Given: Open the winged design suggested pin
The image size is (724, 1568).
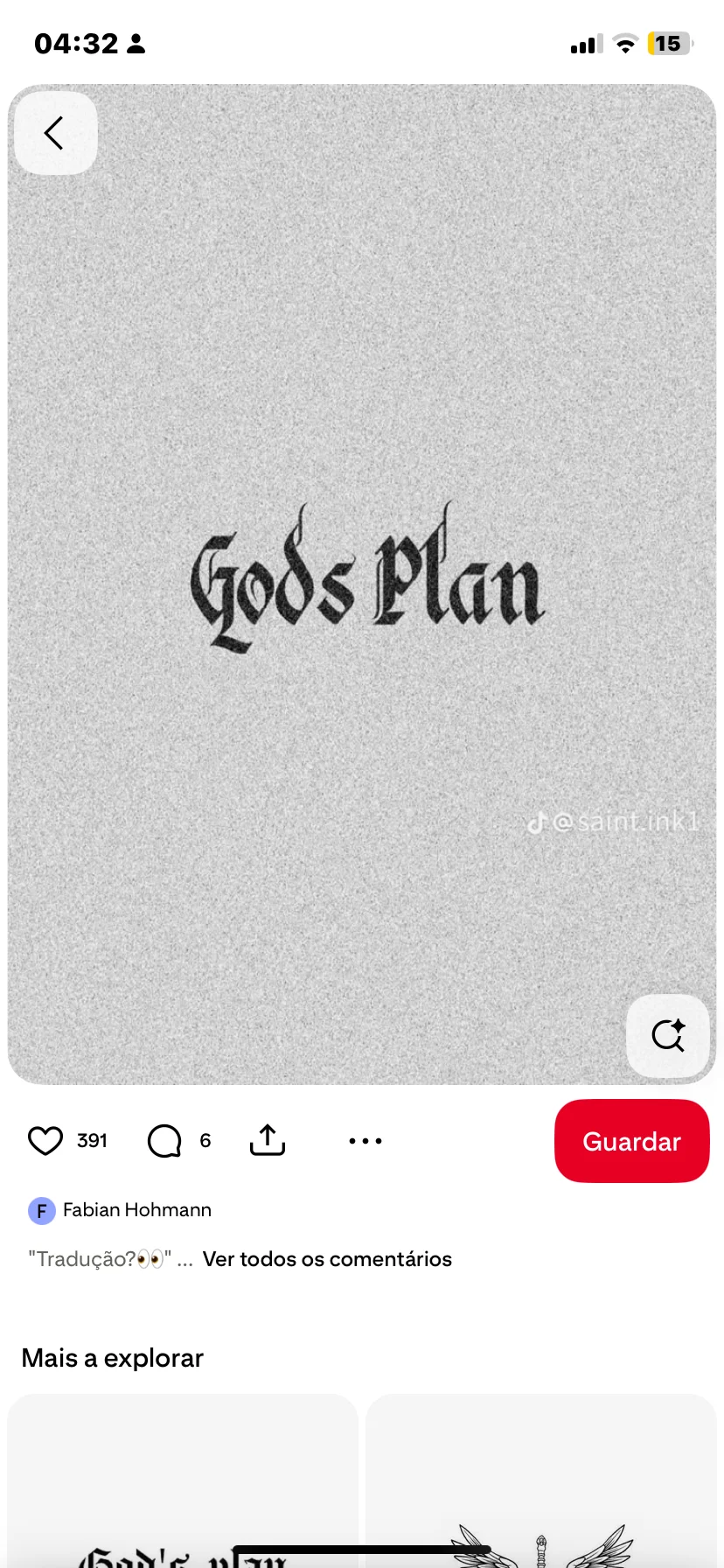Looking at the screenshot, I should coord(540,1487).
